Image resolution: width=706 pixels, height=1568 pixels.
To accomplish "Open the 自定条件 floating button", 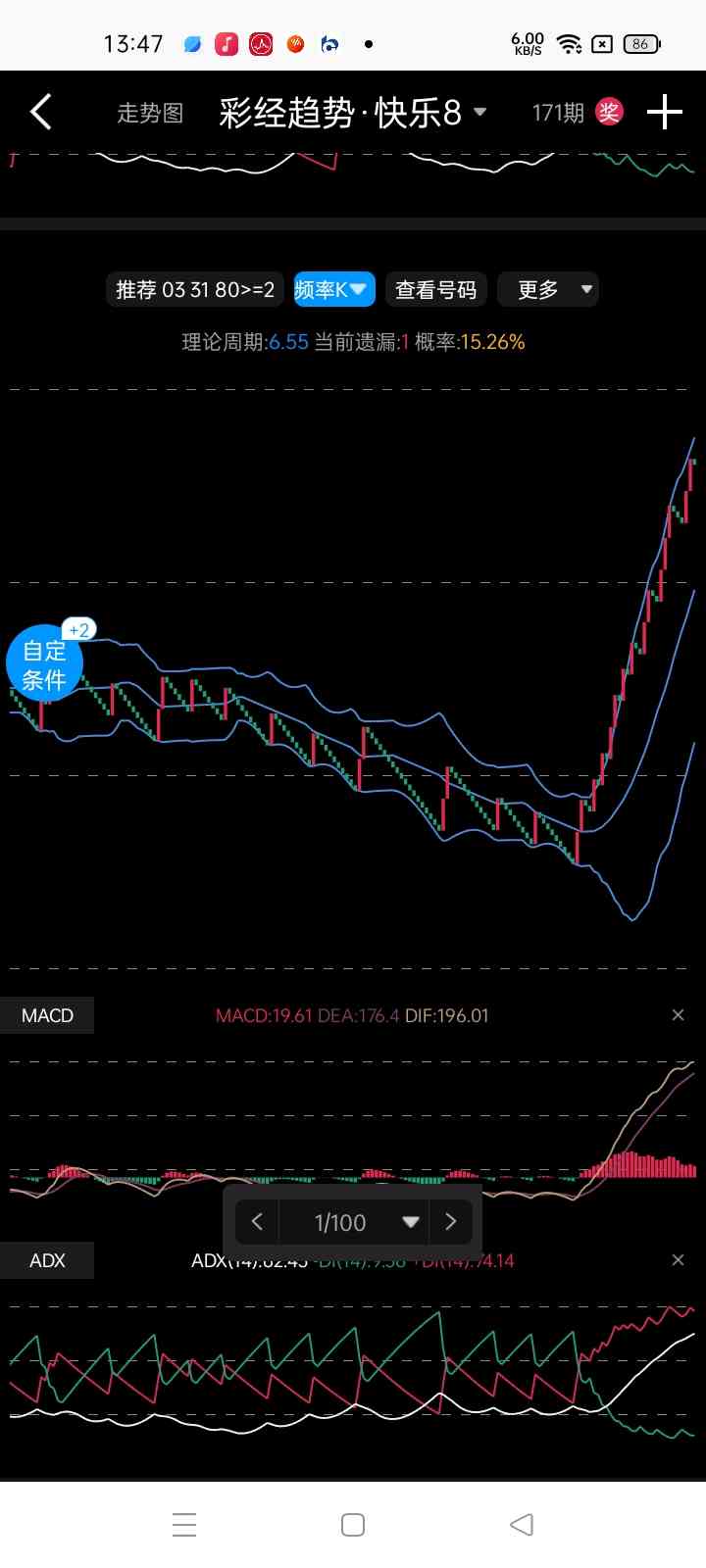I will (x=44, y=663).
